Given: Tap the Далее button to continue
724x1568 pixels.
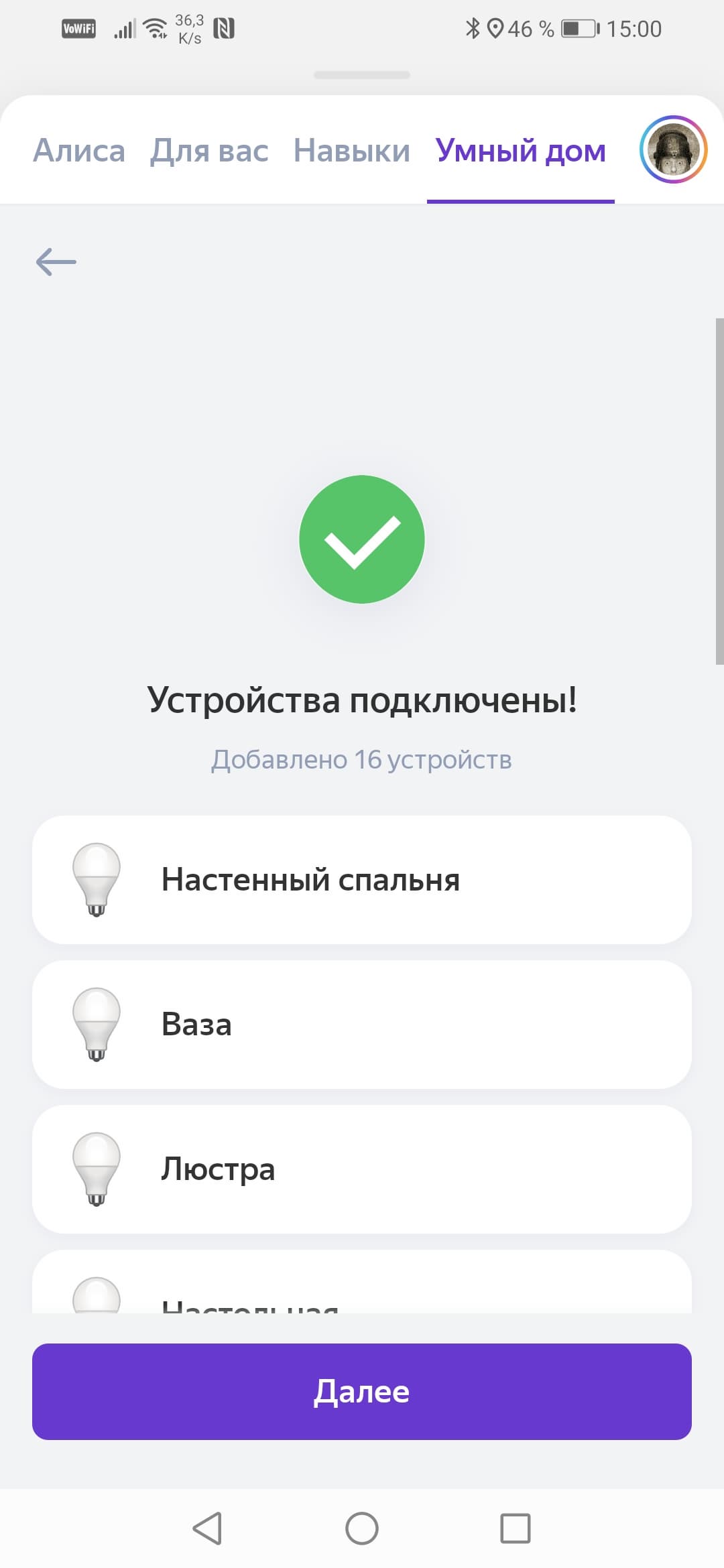Looking at the screenshot, I should click(x=362, y=1391).
